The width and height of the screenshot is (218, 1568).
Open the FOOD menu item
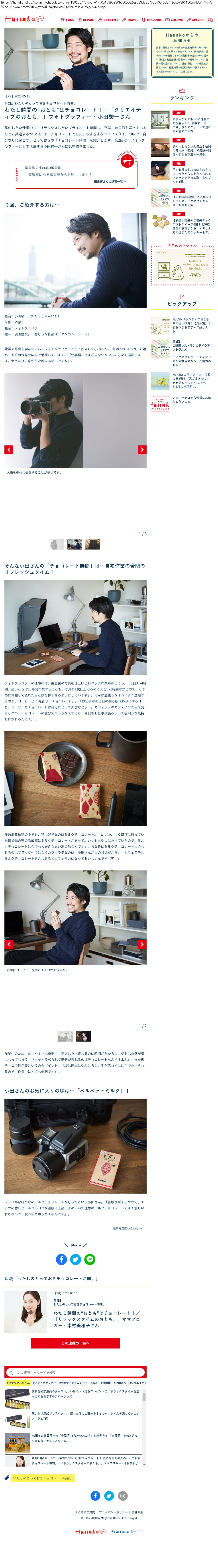click(x=68, y=20)
